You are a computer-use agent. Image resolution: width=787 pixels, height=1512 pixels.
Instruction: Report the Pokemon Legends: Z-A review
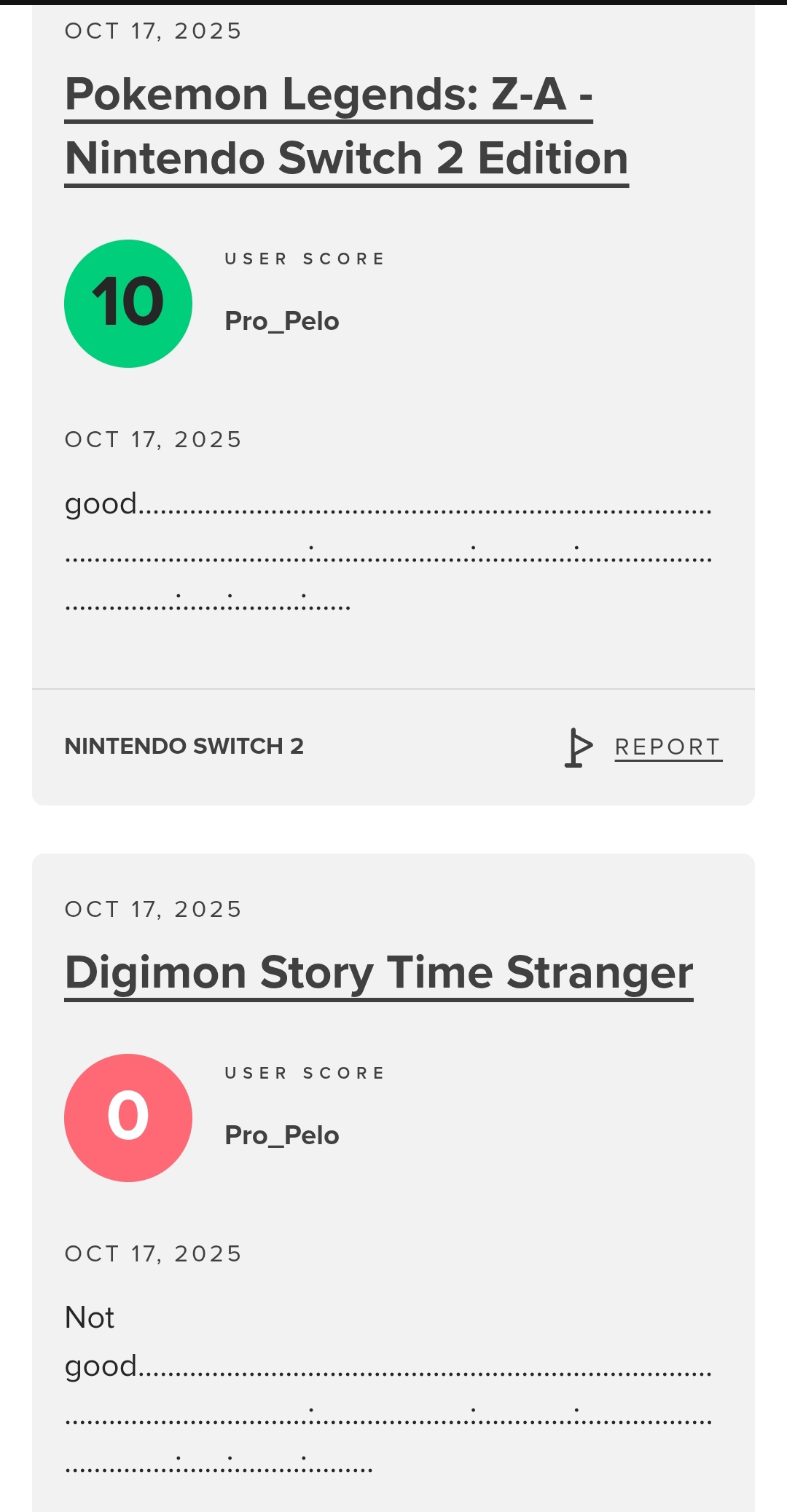click(667, 747)
